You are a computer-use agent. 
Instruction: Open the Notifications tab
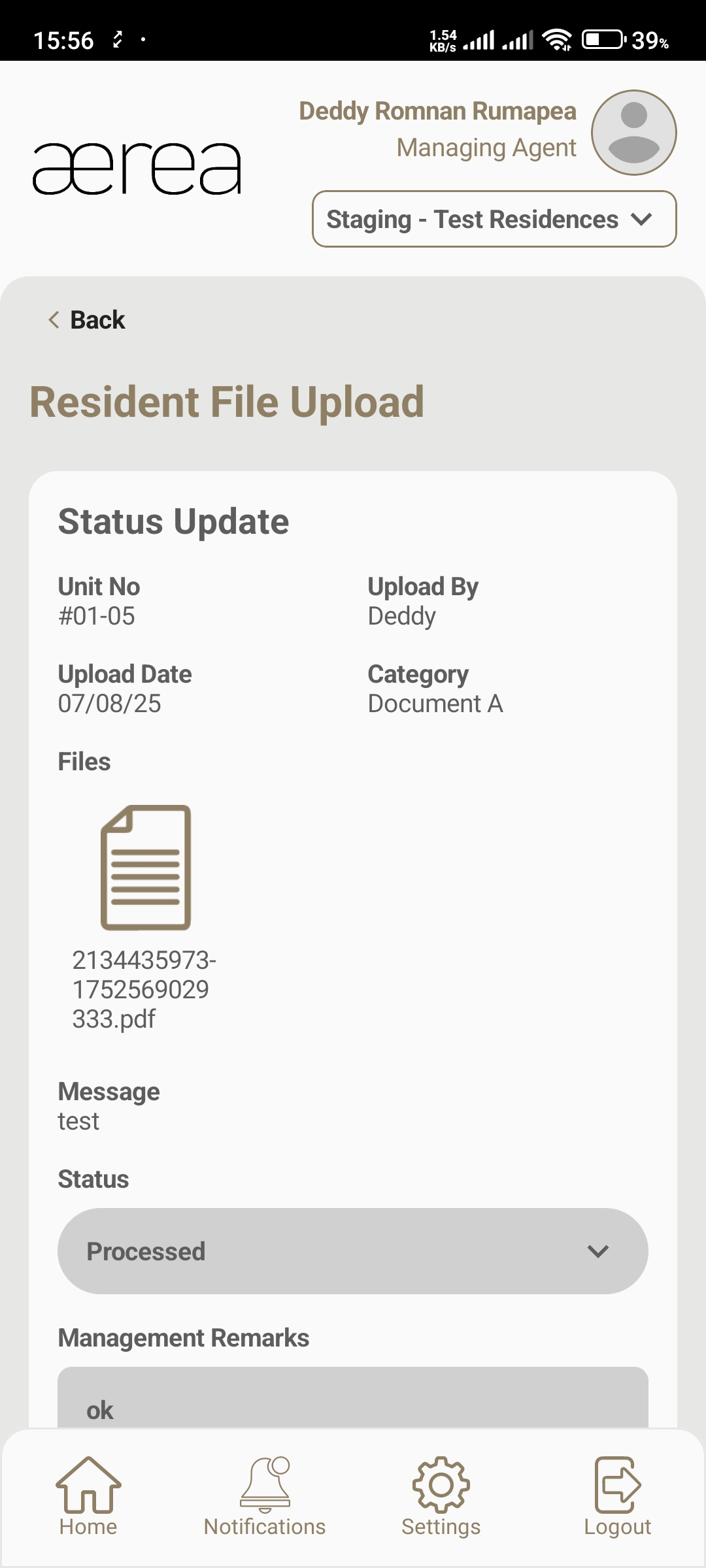pyautogui.click(x=265, y=1496)
